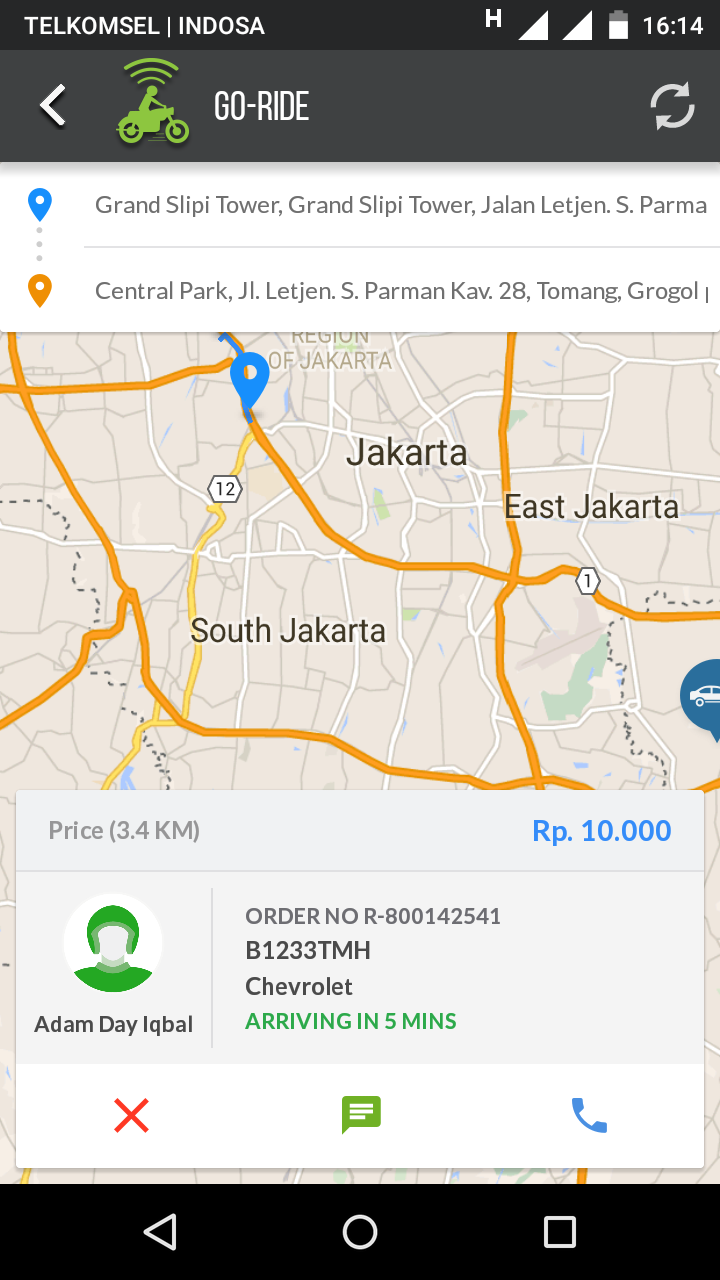Tap order number R-800142541
This screenshot has height=1280, width=720.
(373, 916)
